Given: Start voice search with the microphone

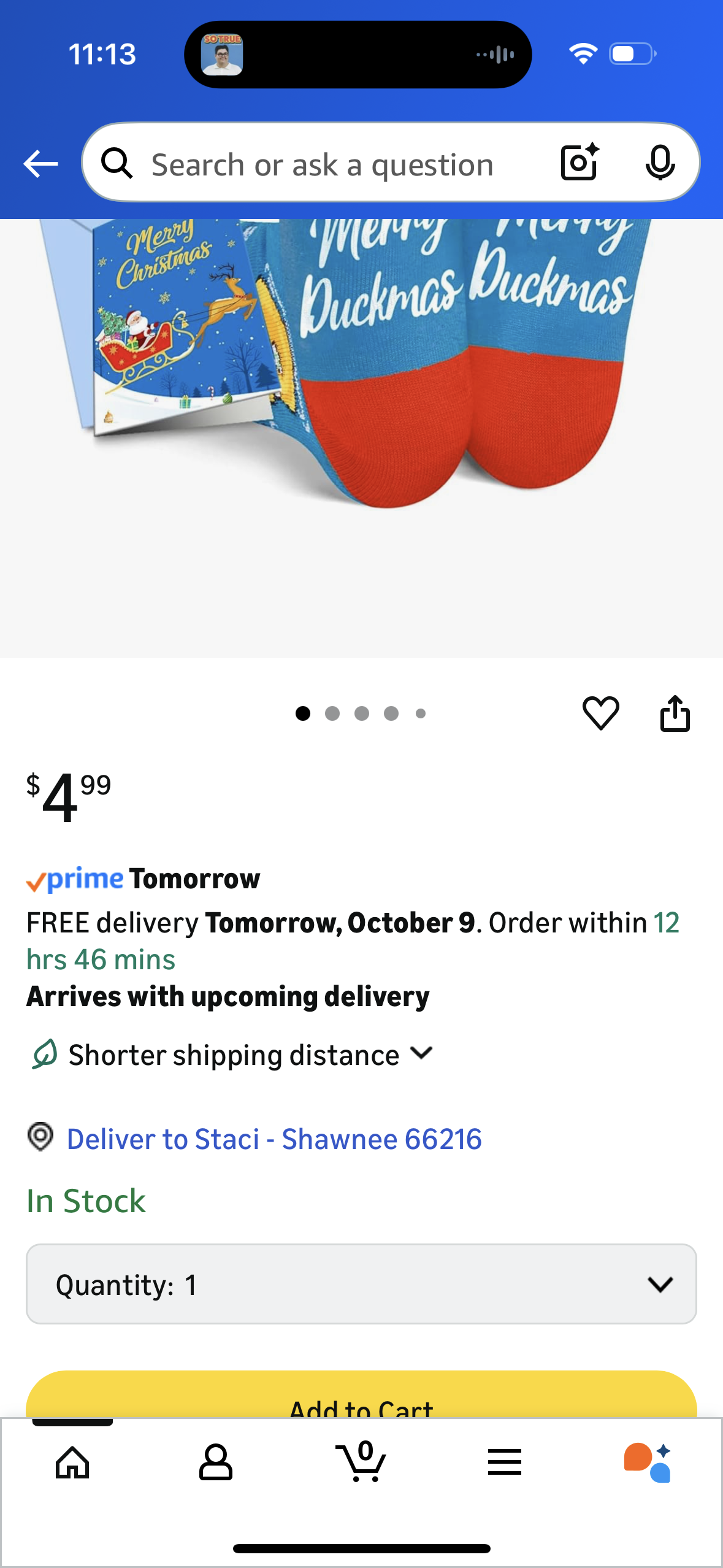Looking at the screenshot, I should (x=660, y=163).
